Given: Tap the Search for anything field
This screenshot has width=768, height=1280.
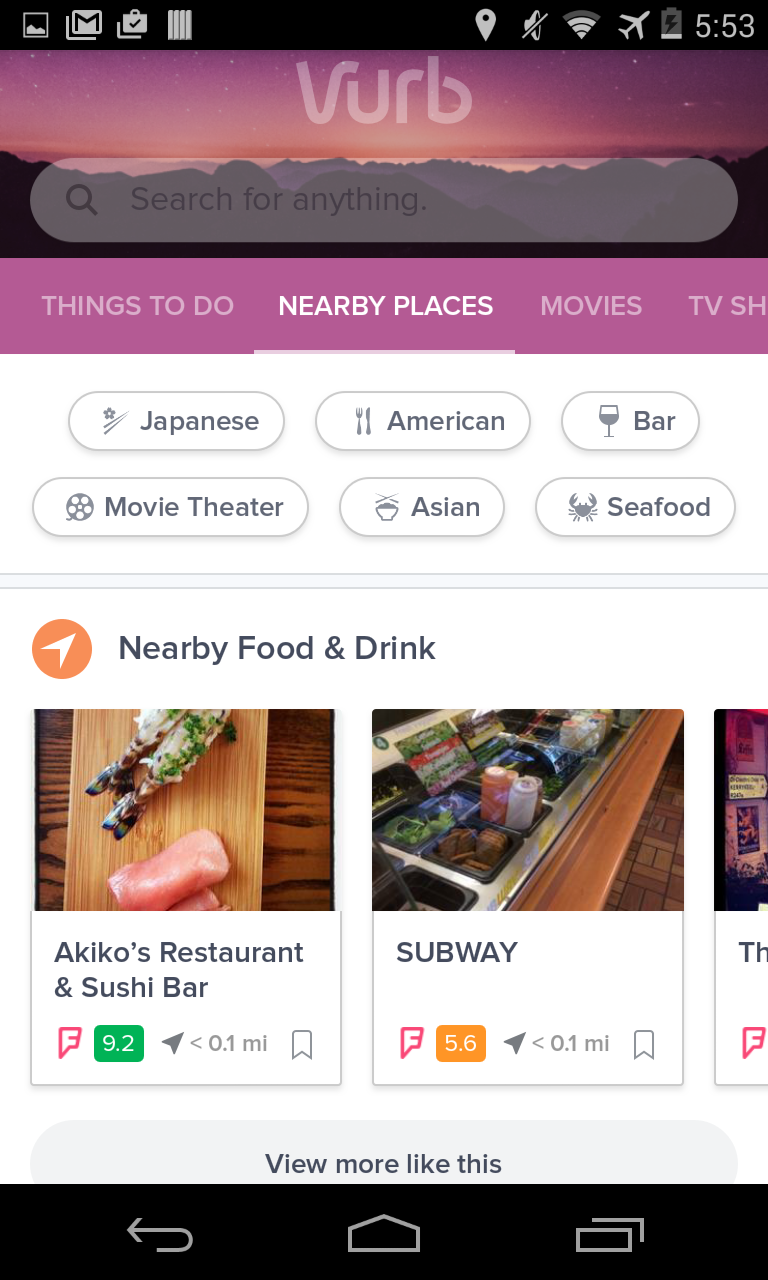Looking at the screenshot, I should pos(384,200).
